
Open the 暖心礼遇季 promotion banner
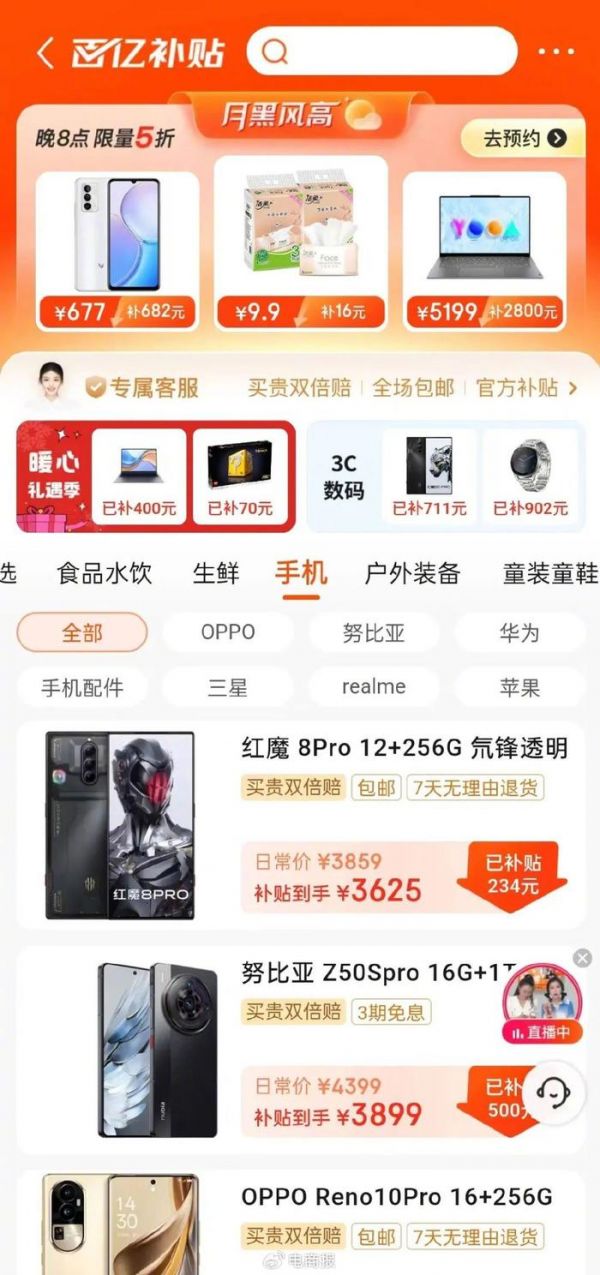coord(54,478)
